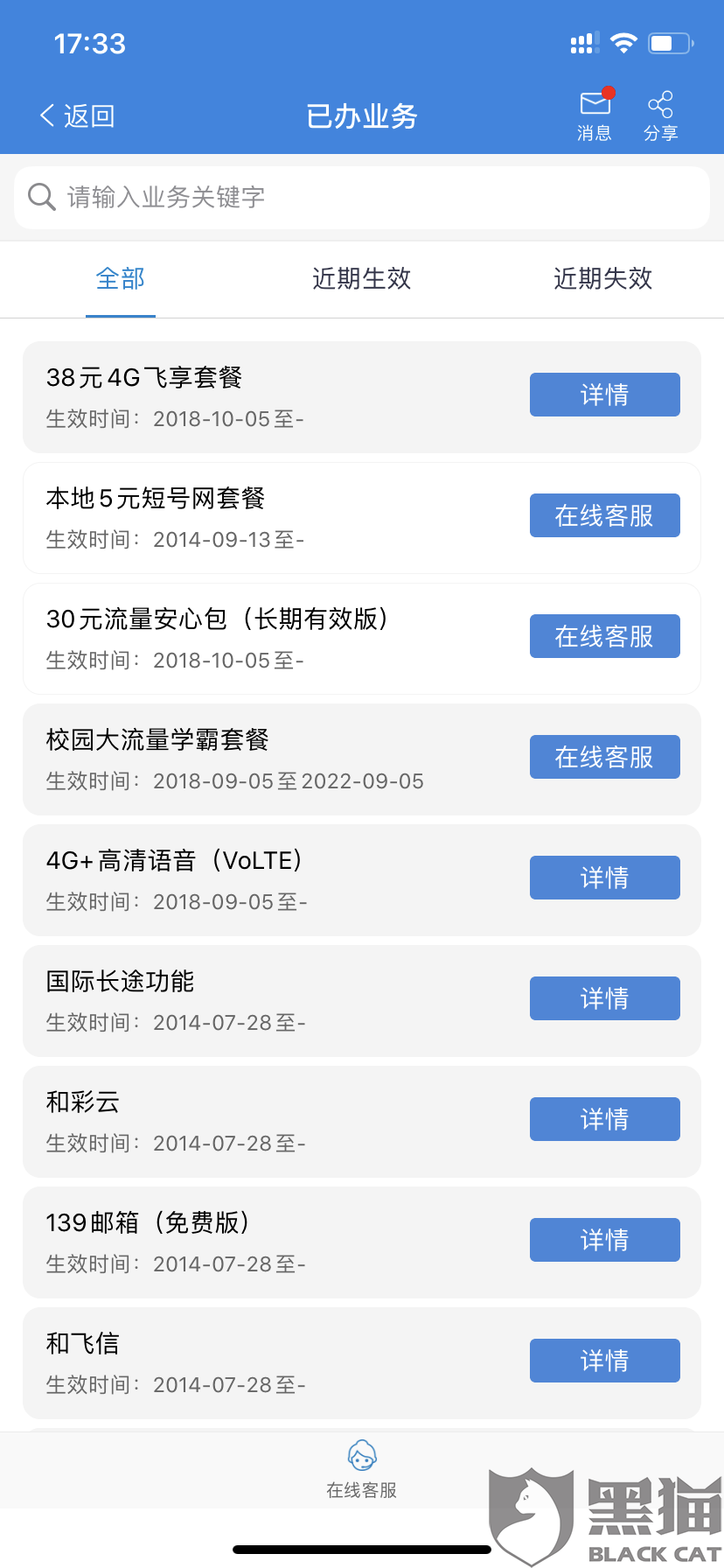Image resolution: width=724 pixels, height=1568 pixels.
Task: View 详情 for 国际长途功能
Action: [604, 998]
